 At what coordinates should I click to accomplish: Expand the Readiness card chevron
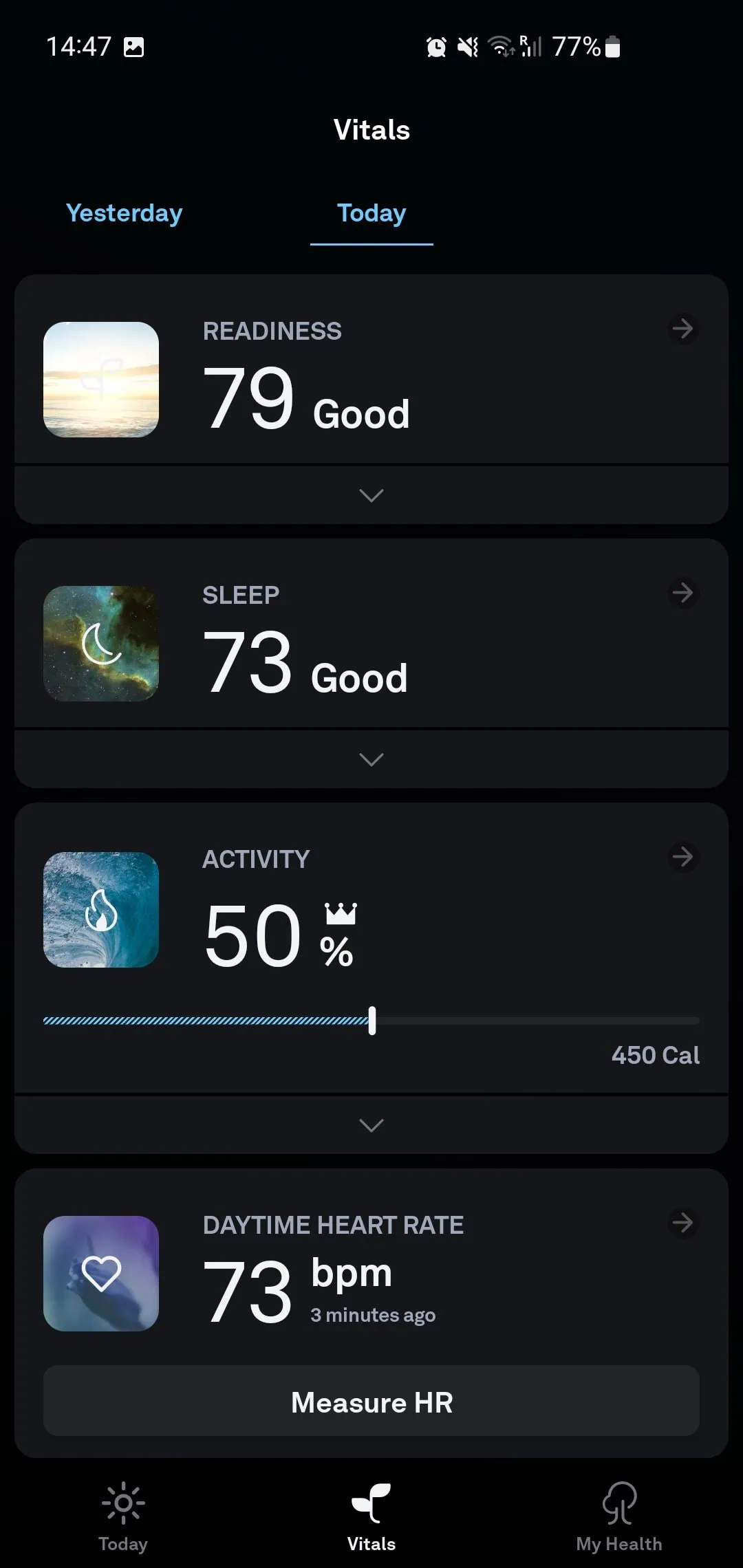[x=371, y=495]
